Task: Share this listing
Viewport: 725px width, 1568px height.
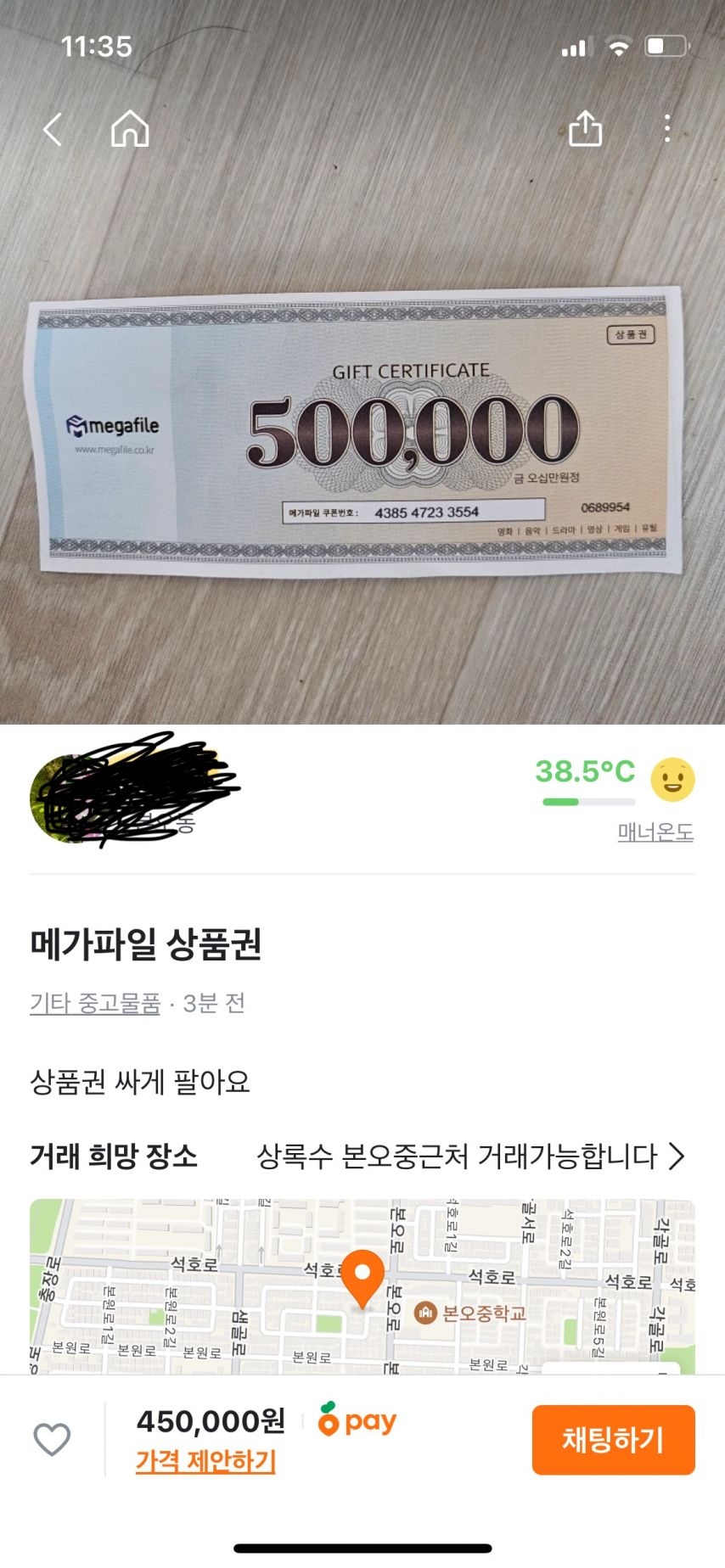Action: pyautogui.click(x=585, y=129)
